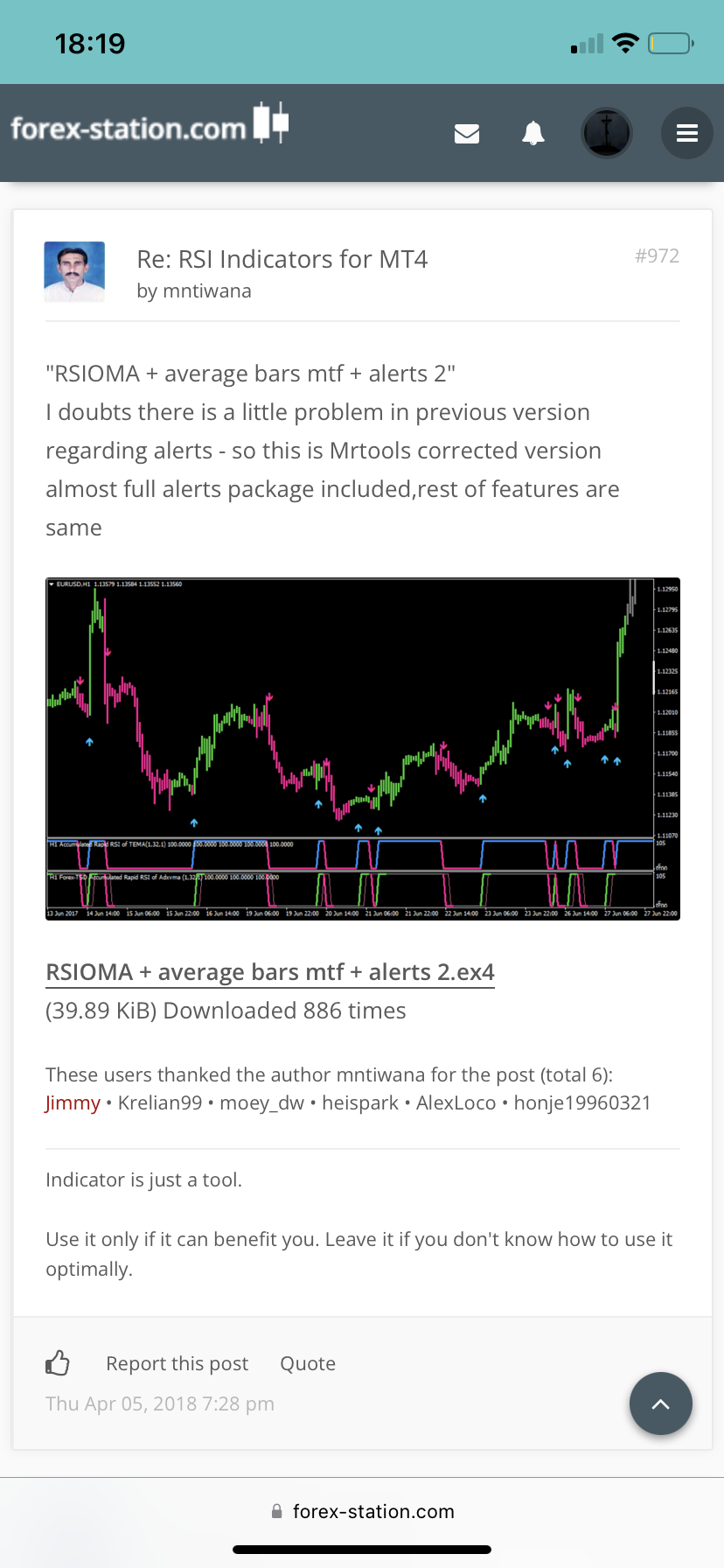This screenshot has height=1568, width=724.
Task: Open user moey_dw's profile
Action: pos(261,1102)
